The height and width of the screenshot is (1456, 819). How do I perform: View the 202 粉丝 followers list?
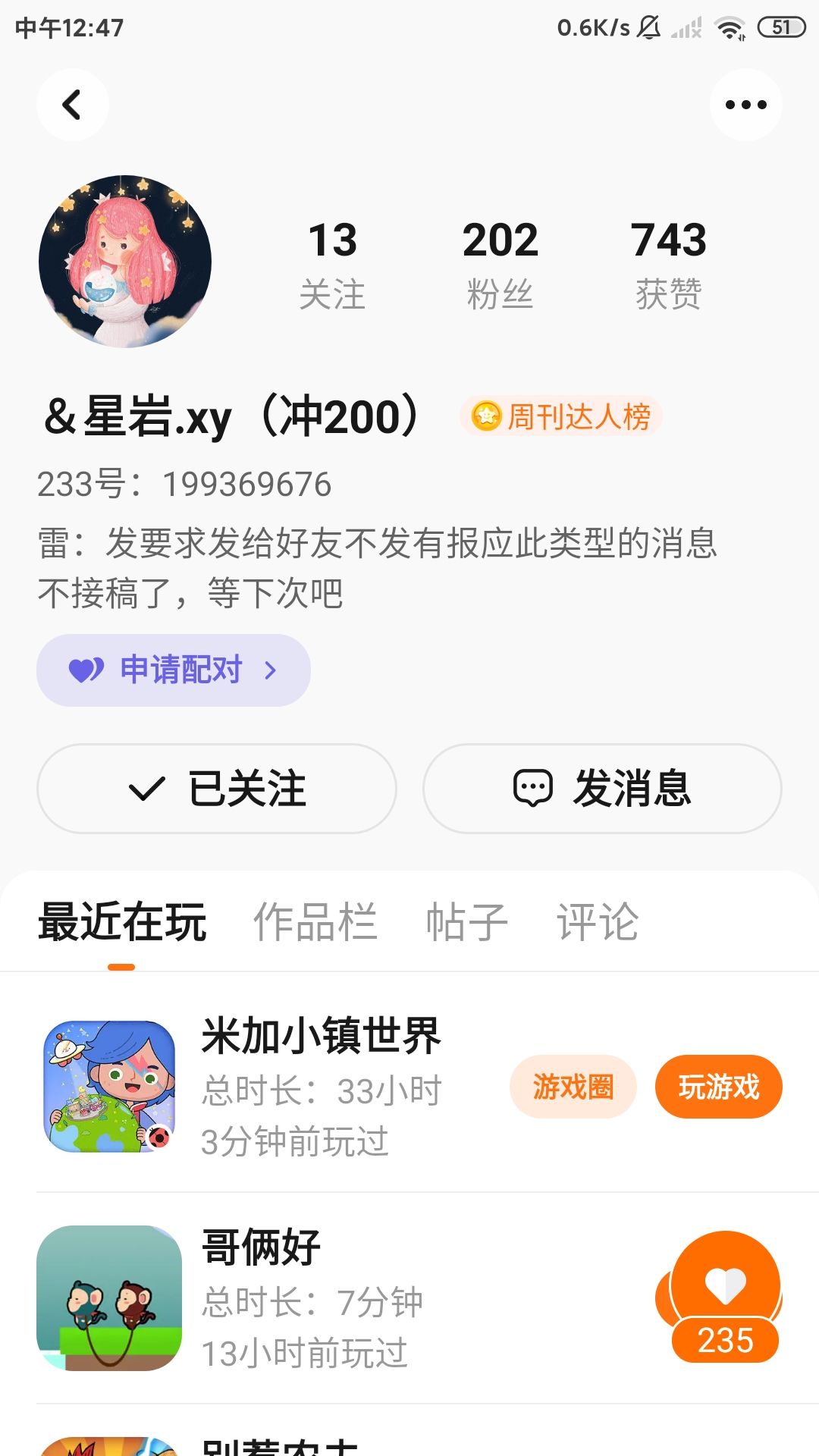pyautogui.click(x=500, y=263)
